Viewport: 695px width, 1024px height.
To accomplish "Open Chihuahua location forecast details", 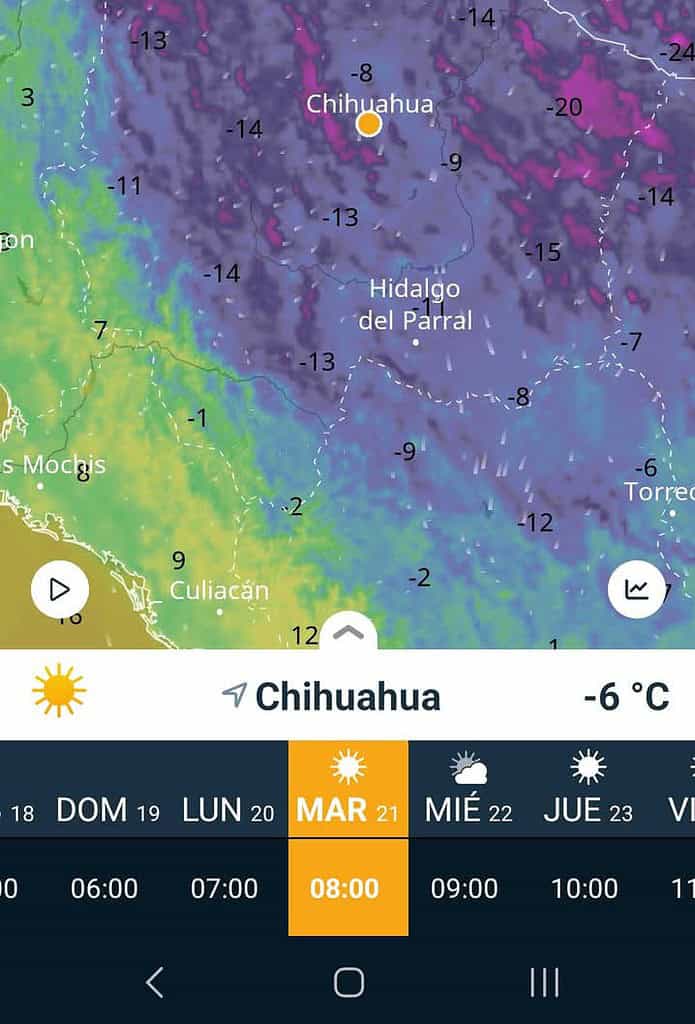I will click(347, 696).
